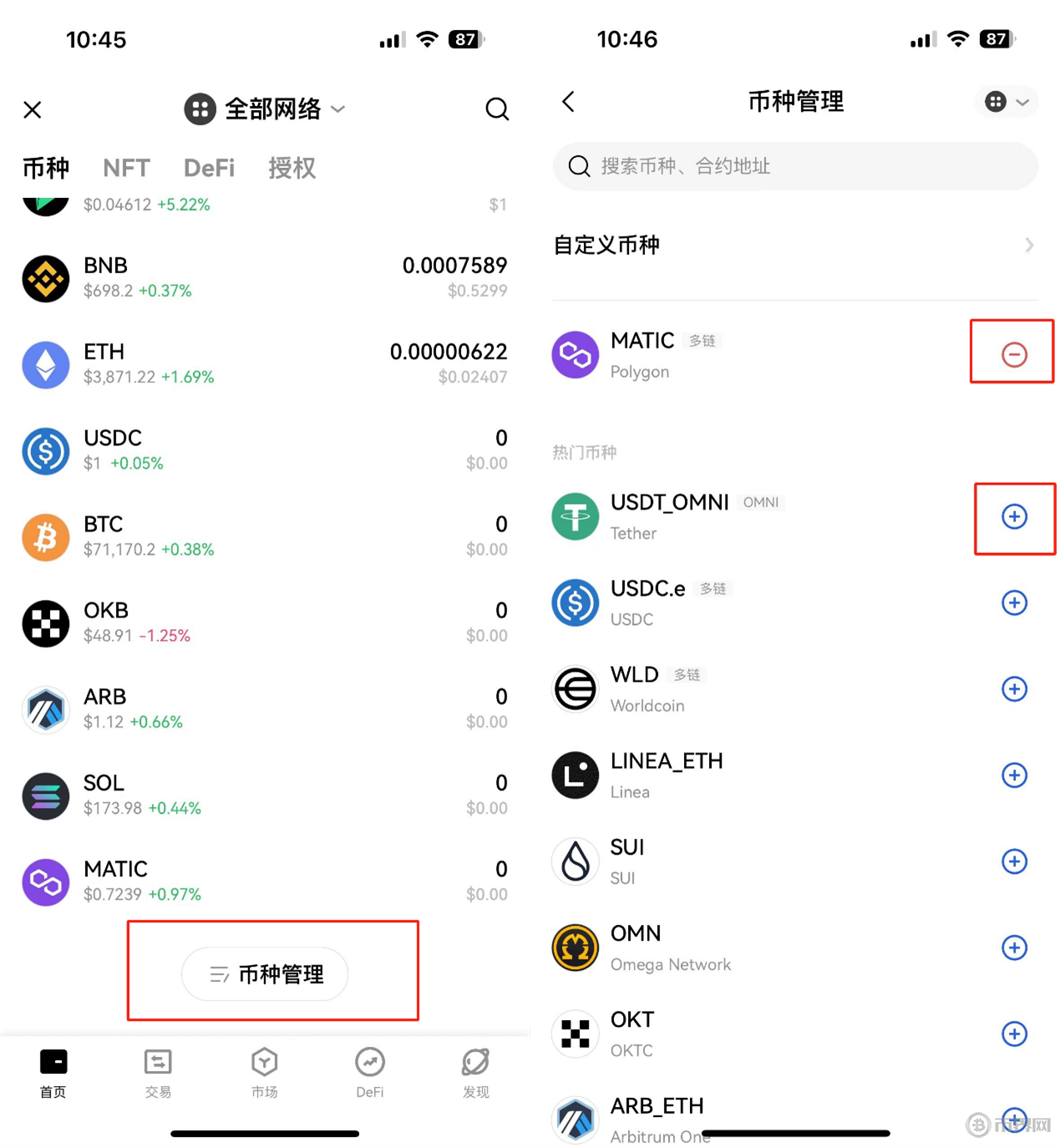Screen dimensions: 1060x1148
Task: Switch to the 授权 tab
Action: pos(292,168)
